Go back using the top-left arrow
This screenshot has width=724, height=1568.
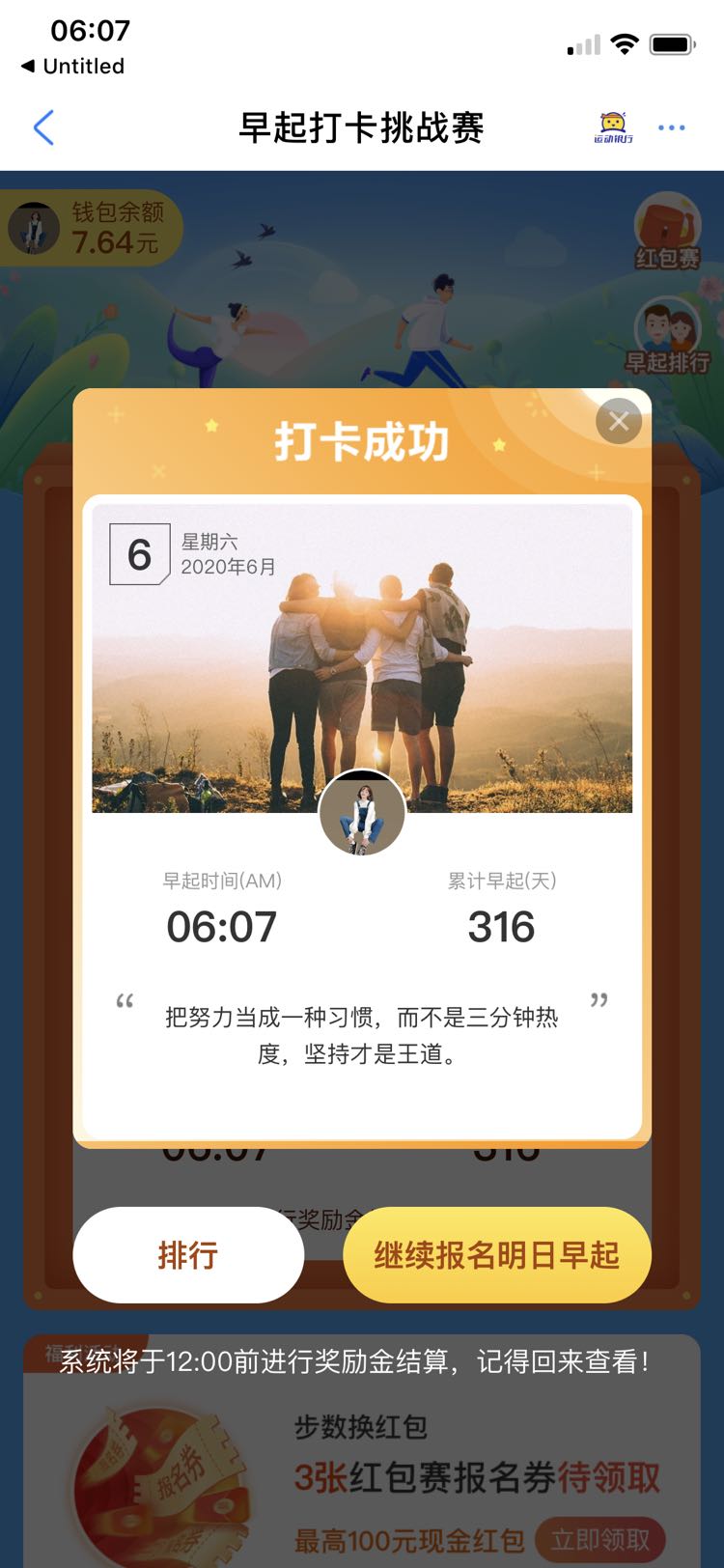pos(43,127)
